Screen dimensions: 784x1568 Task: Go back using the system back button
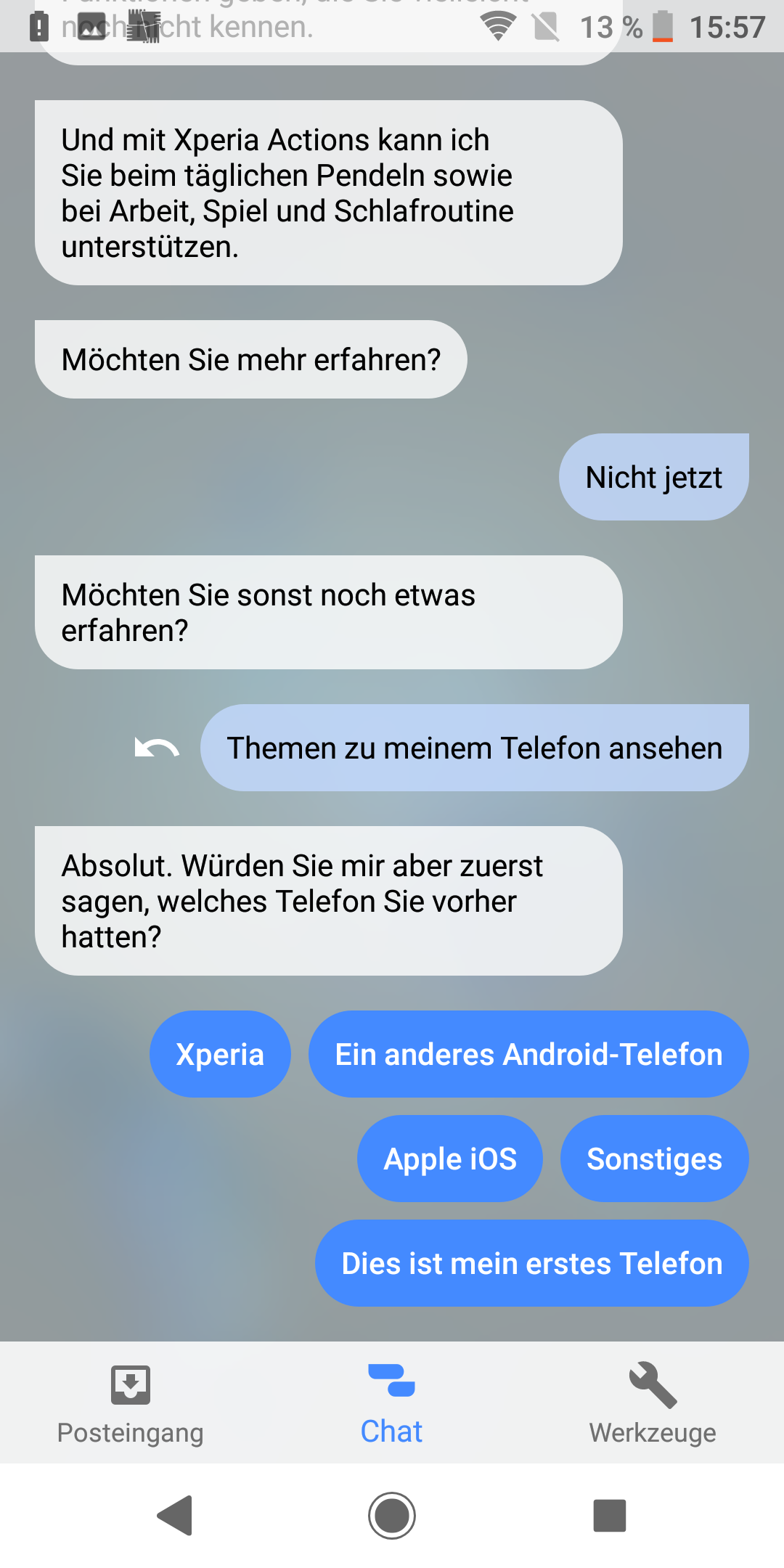[x=174, y=1515]
